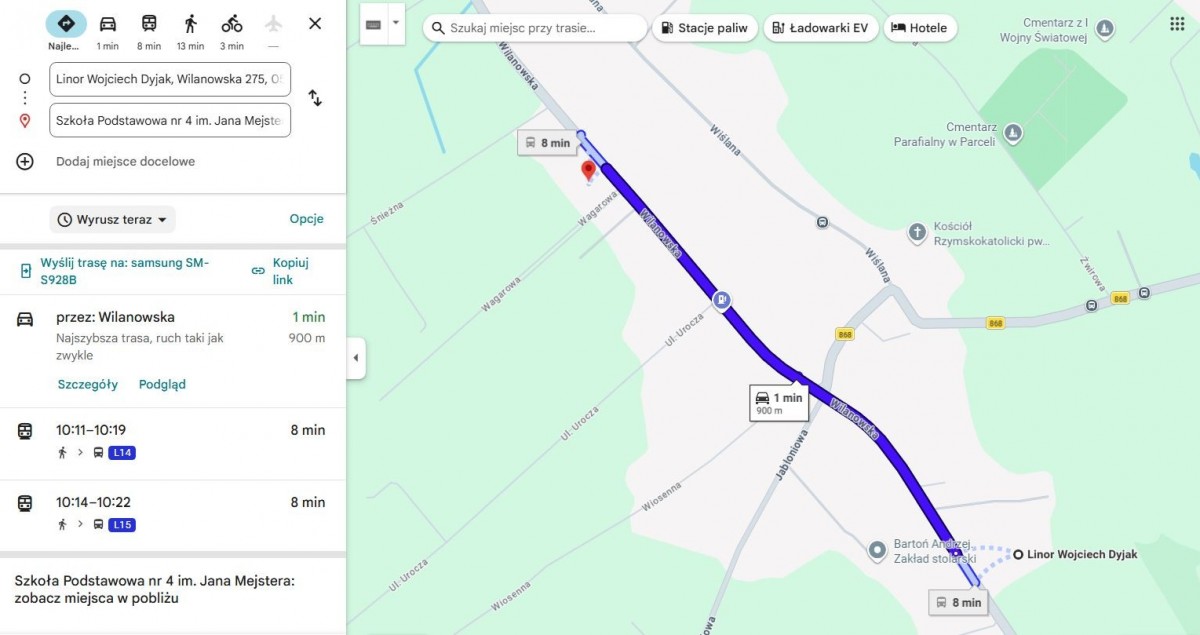Image resolution: width=1200 pixels, height=635 pixels.
Task: Edit the destination Szkoła Podstawowa nr 4
Action: click(x=170, y=120)
